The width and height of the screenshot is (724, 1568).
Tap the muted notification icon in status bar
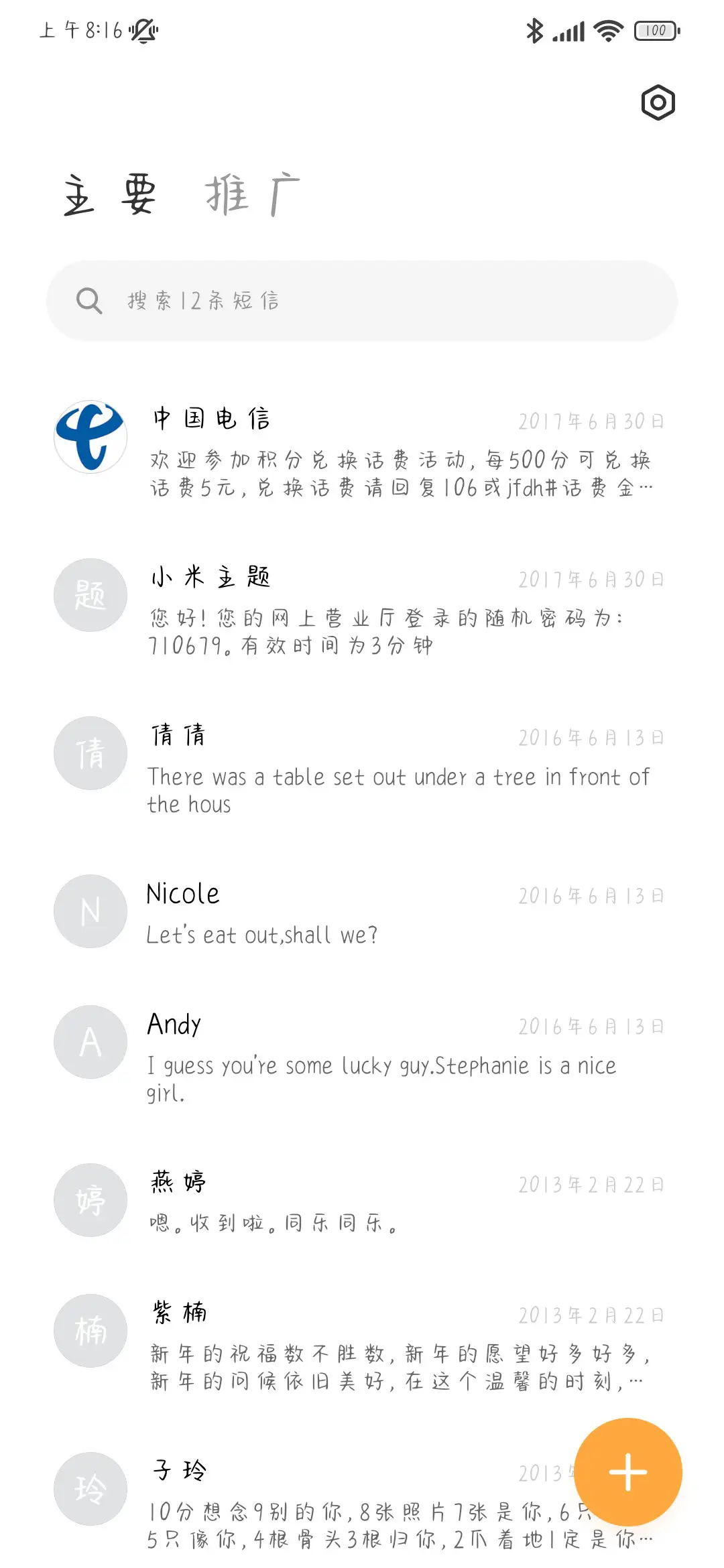pos(143,30)
